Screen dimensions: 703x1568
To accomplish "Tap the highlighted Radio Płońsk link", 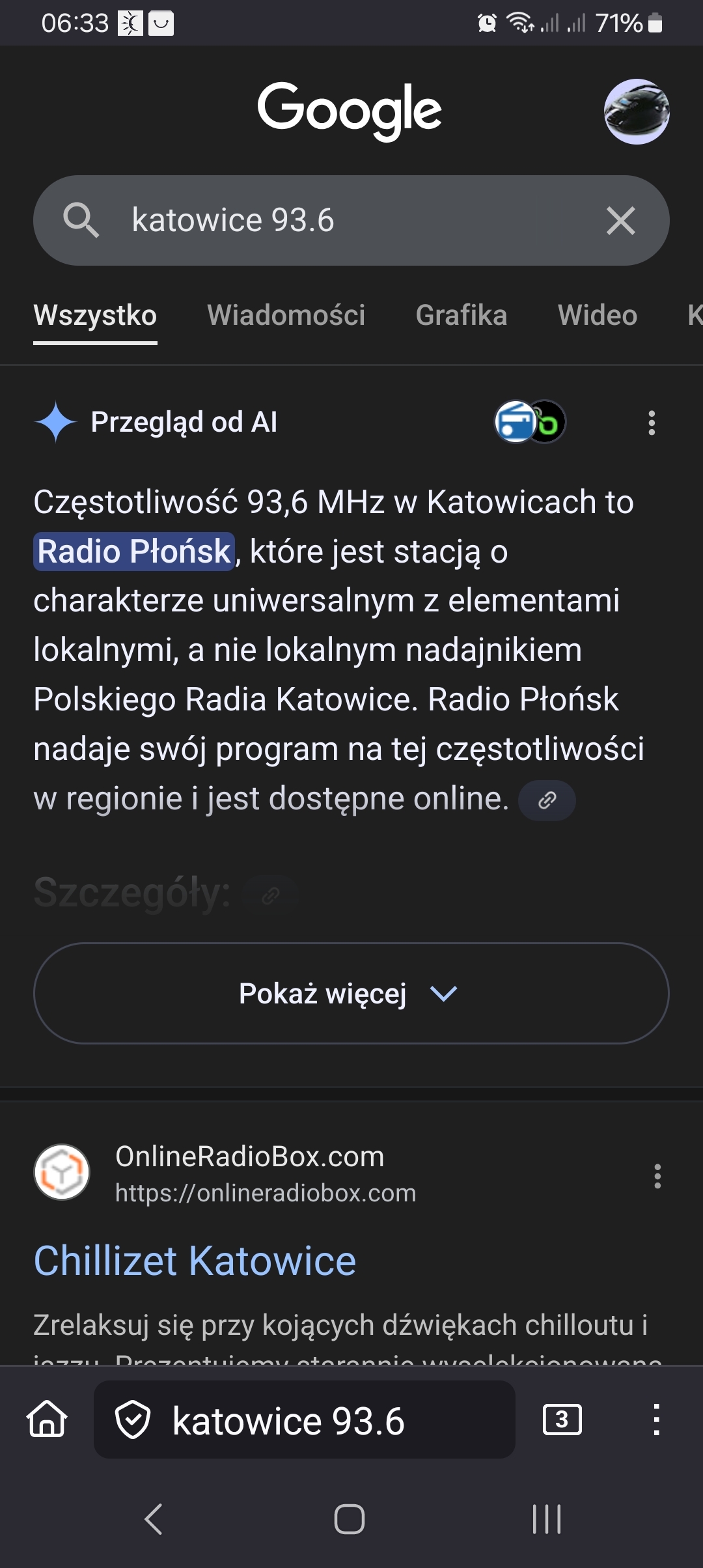I will 134,552.
